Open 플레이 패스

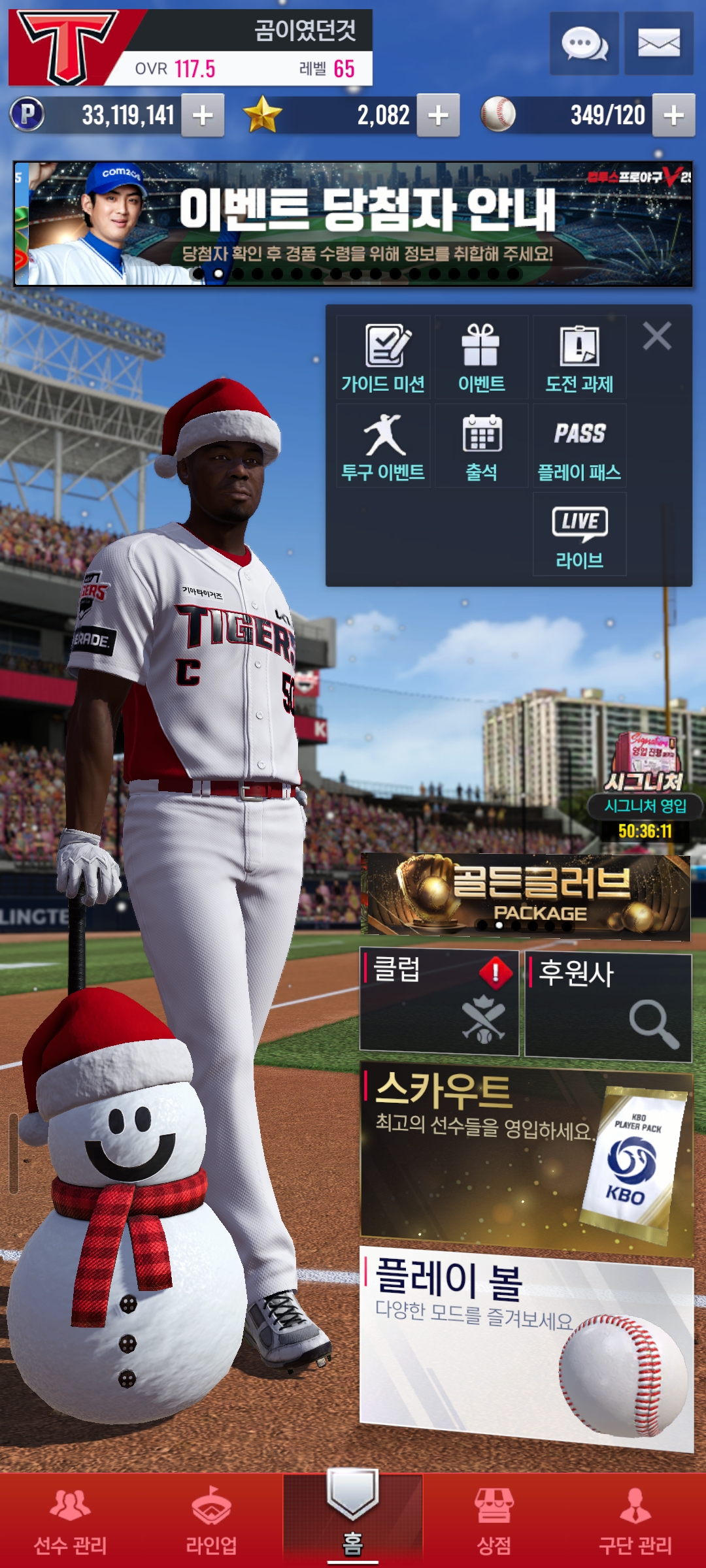579,446
